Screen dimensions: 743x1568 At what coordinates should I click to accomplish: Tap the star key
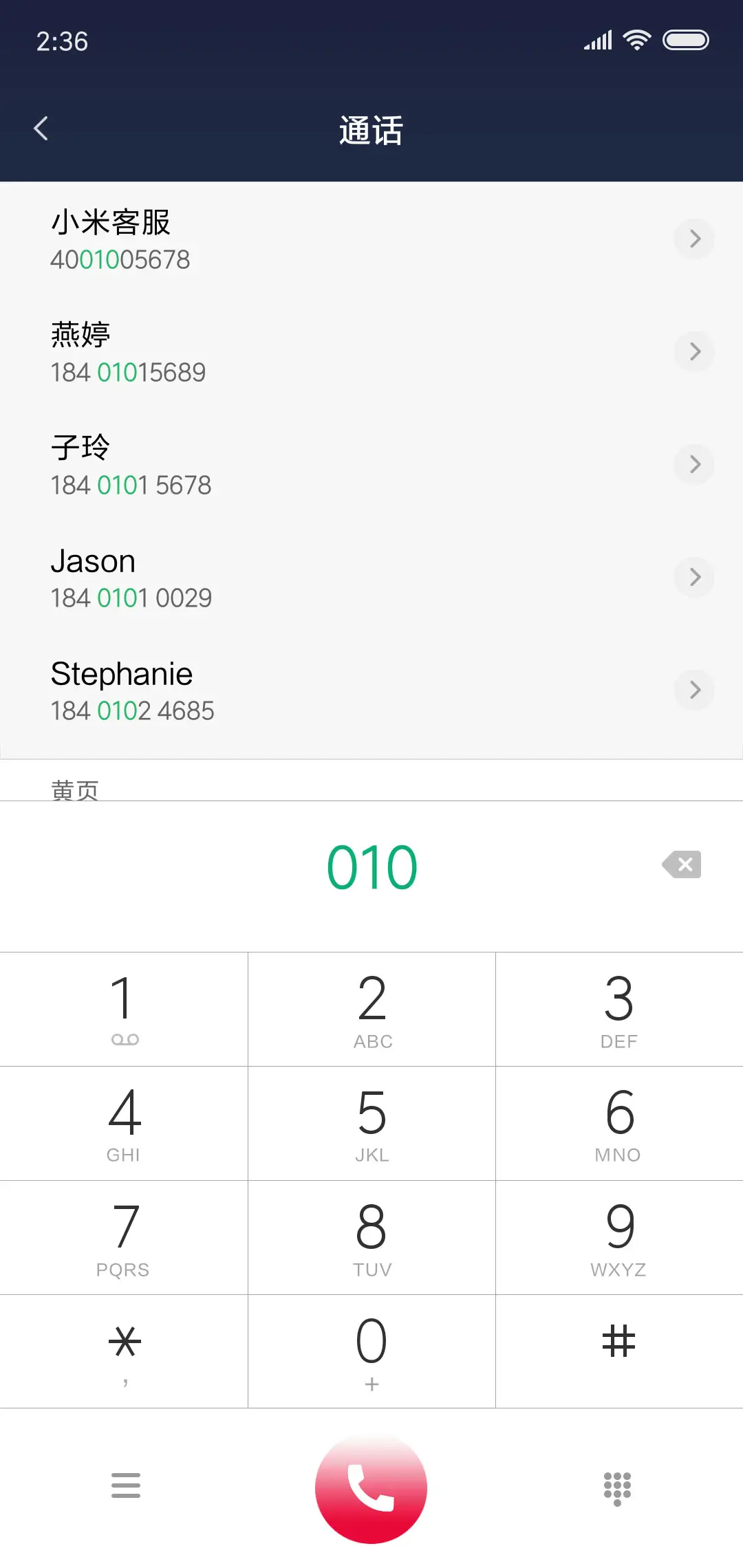[124, 1351]
